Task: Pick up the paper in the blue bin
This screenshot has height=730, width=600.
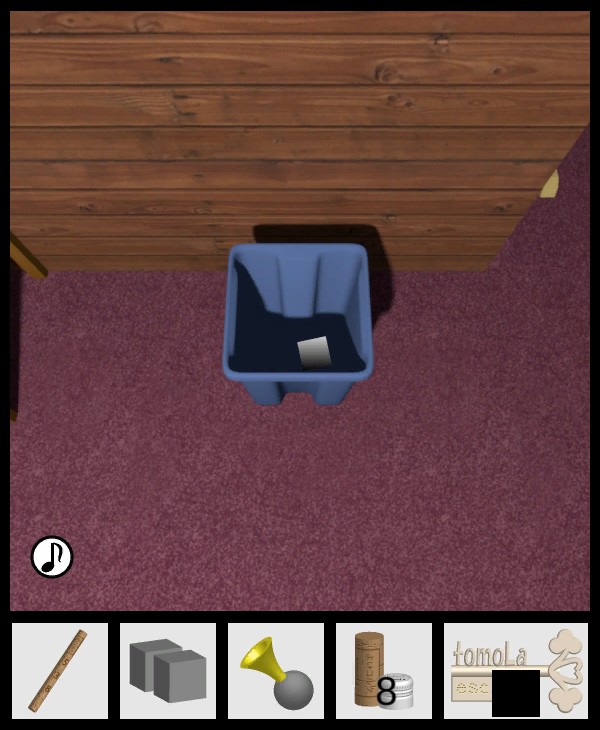Action: tap(314, 353)
